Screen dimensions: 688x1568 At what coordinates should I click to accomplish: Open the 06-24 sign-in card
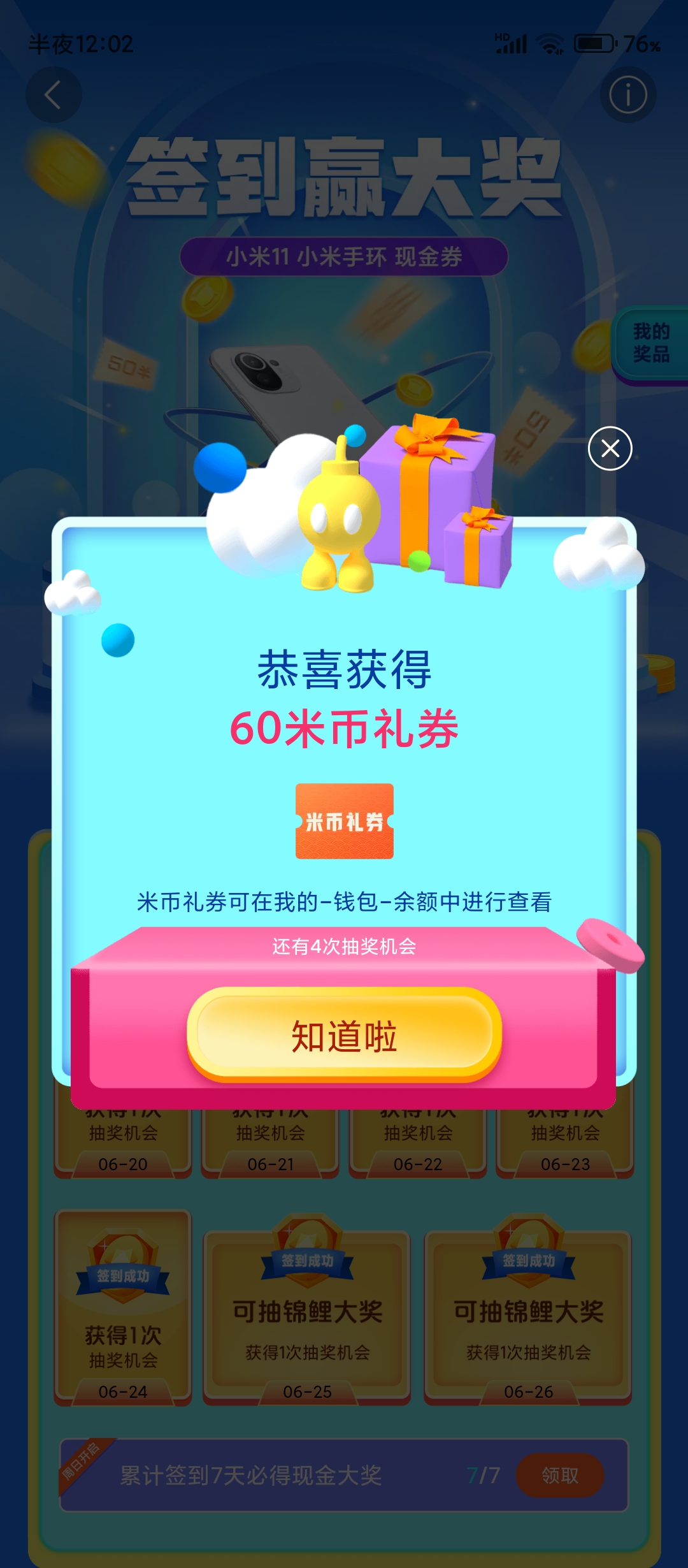[123, 1307]
